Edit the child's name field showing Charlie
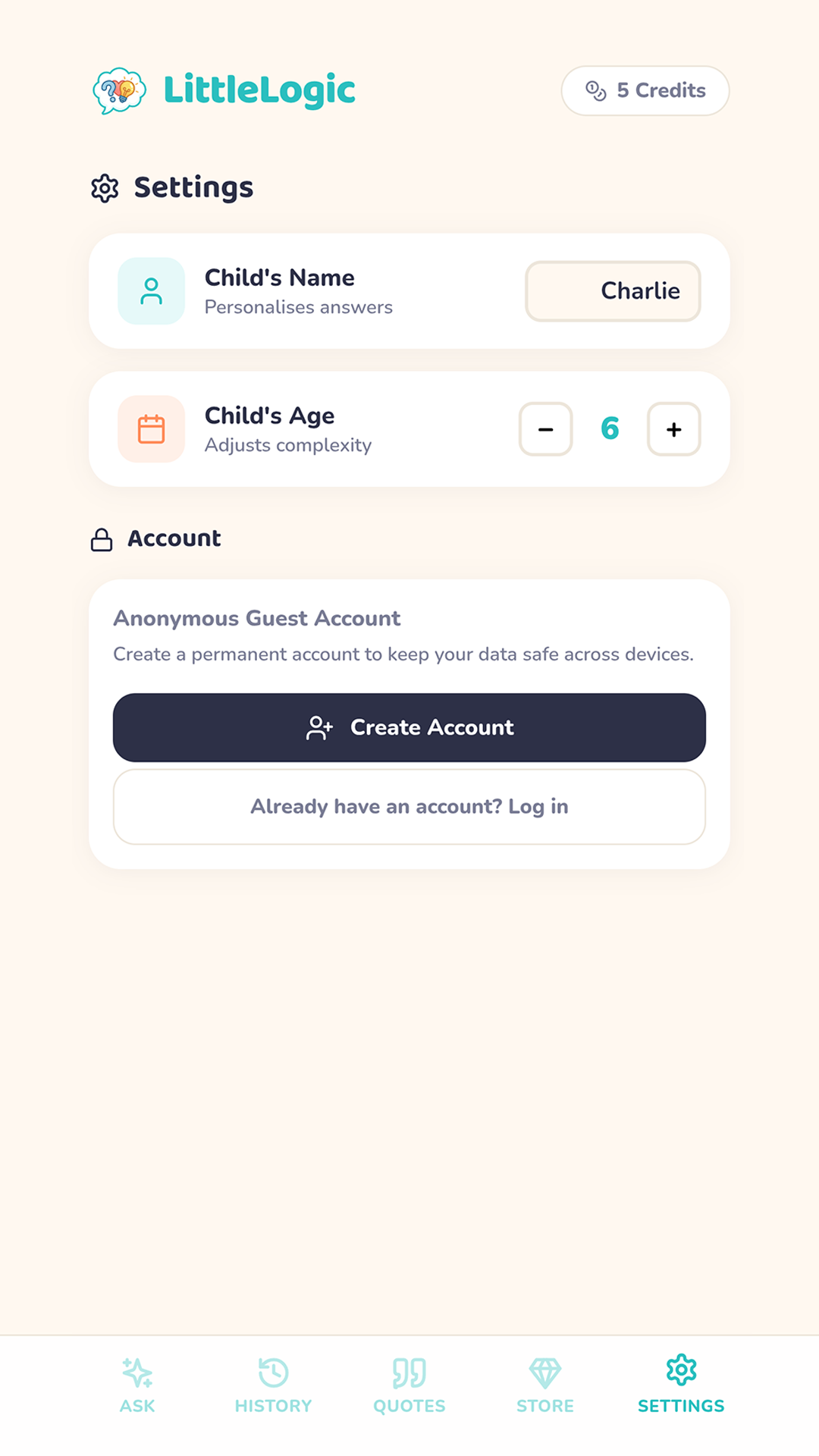This screenshot has height=1456, width=819. coord(613,291)
